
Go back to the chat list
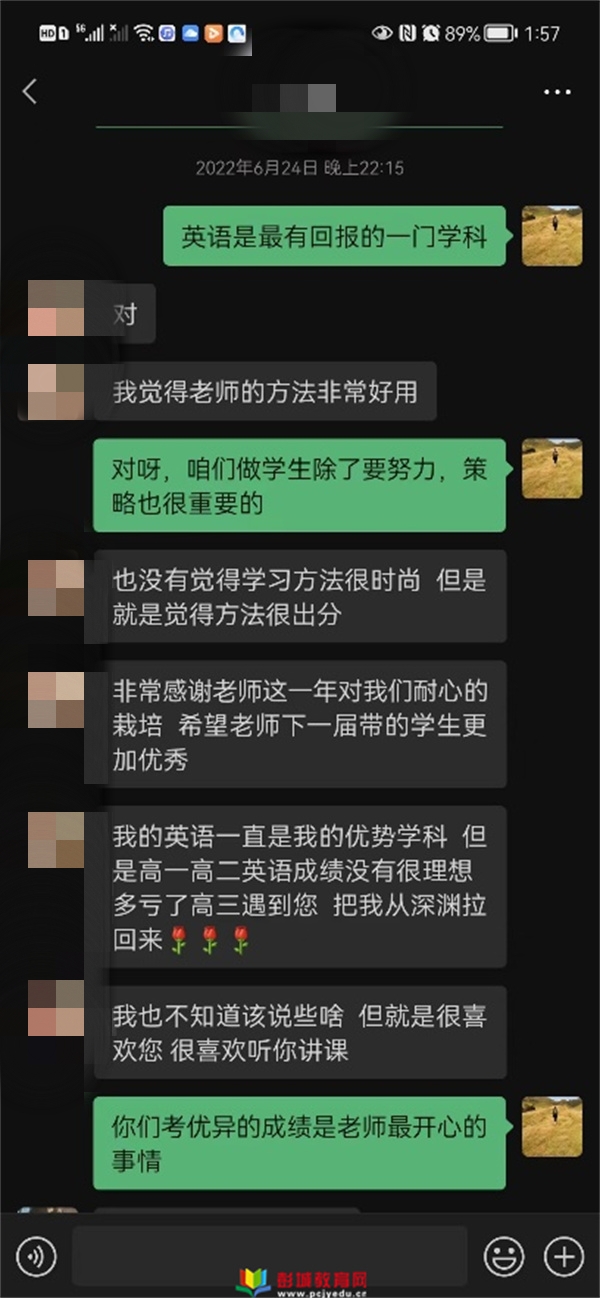click(30, 92)
